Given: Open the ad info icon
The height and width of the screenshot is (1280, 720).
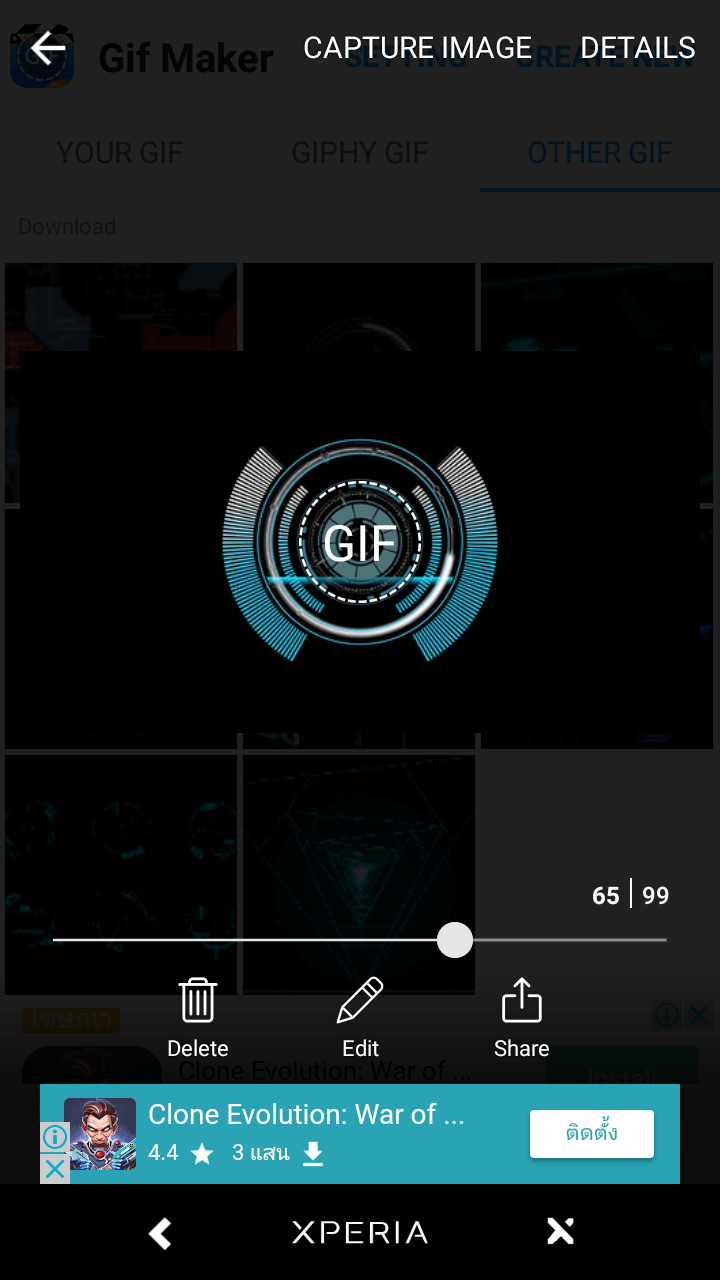Looking at the screenshot, I should coord(55,1137).
